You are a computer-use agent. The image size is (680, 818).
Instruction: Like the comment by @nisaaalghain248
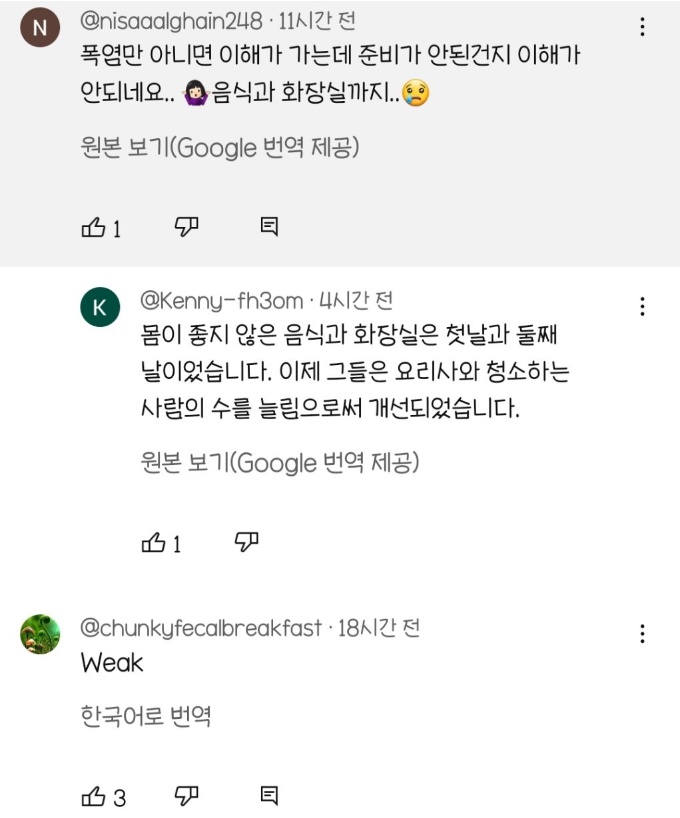pyautogui.click(x=93, y=228)
